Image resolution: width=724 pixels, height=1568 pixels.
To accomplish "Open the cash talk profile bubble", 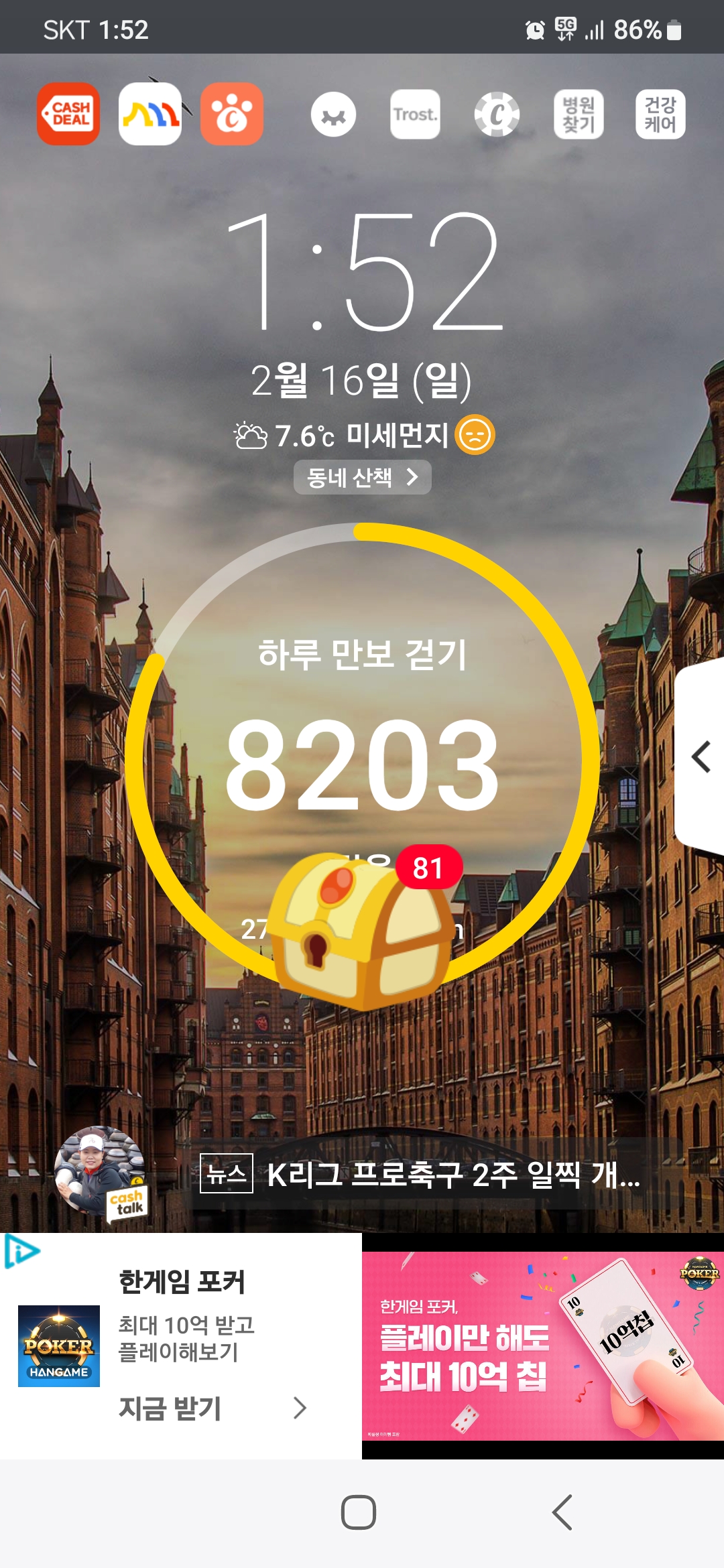I will click(x=101, y=1171).
